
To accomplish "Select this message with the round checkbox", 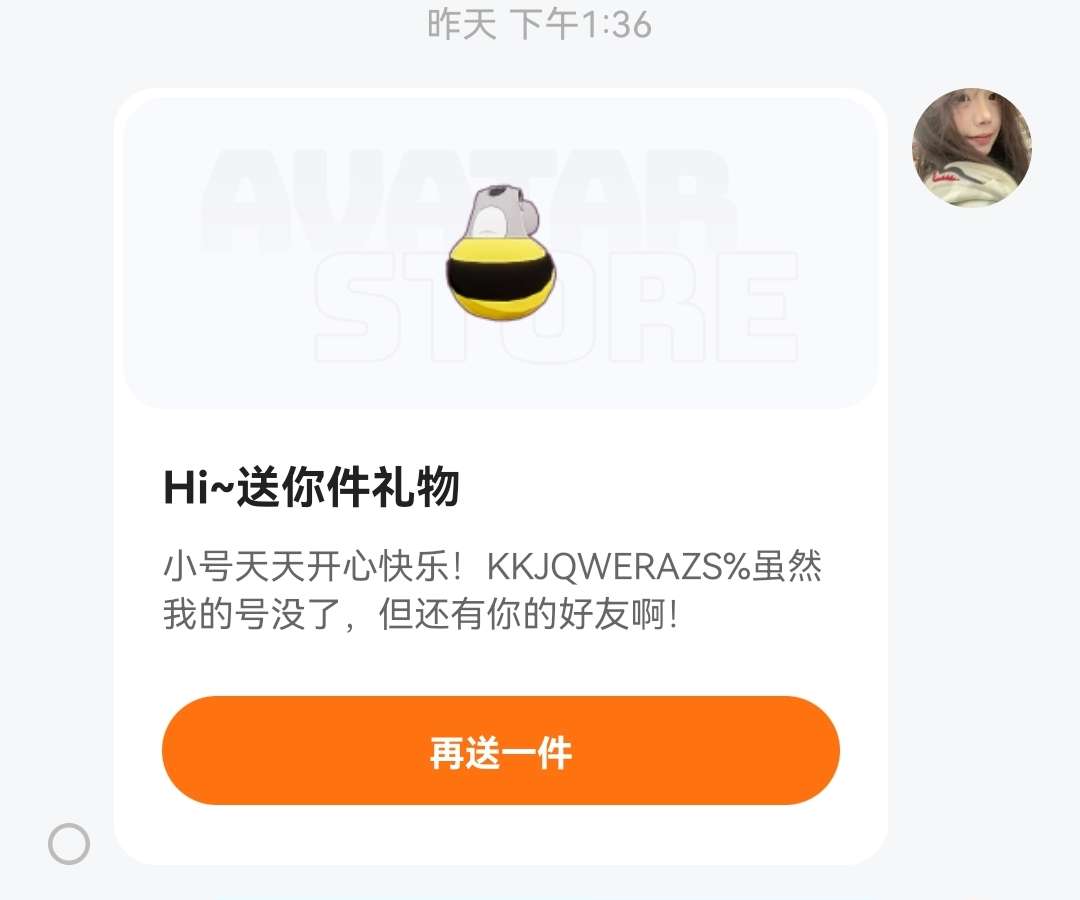I will click(69, 844).
